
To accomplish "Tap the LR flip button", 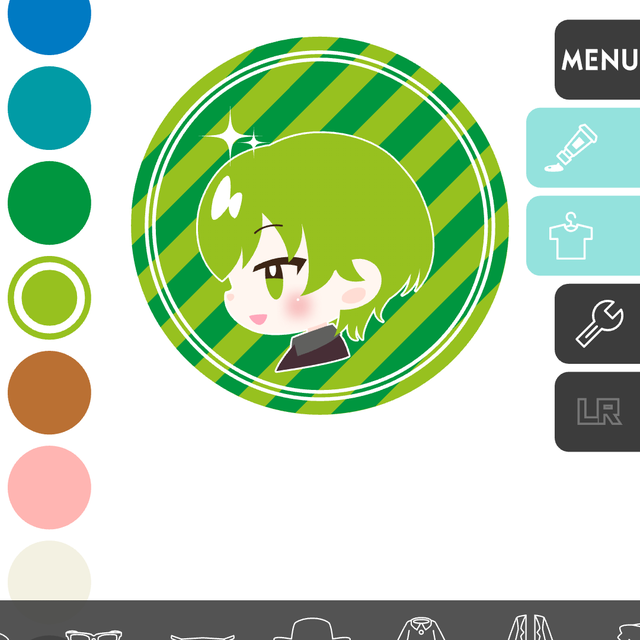I will pyautogui.click(x=598, y=411).
